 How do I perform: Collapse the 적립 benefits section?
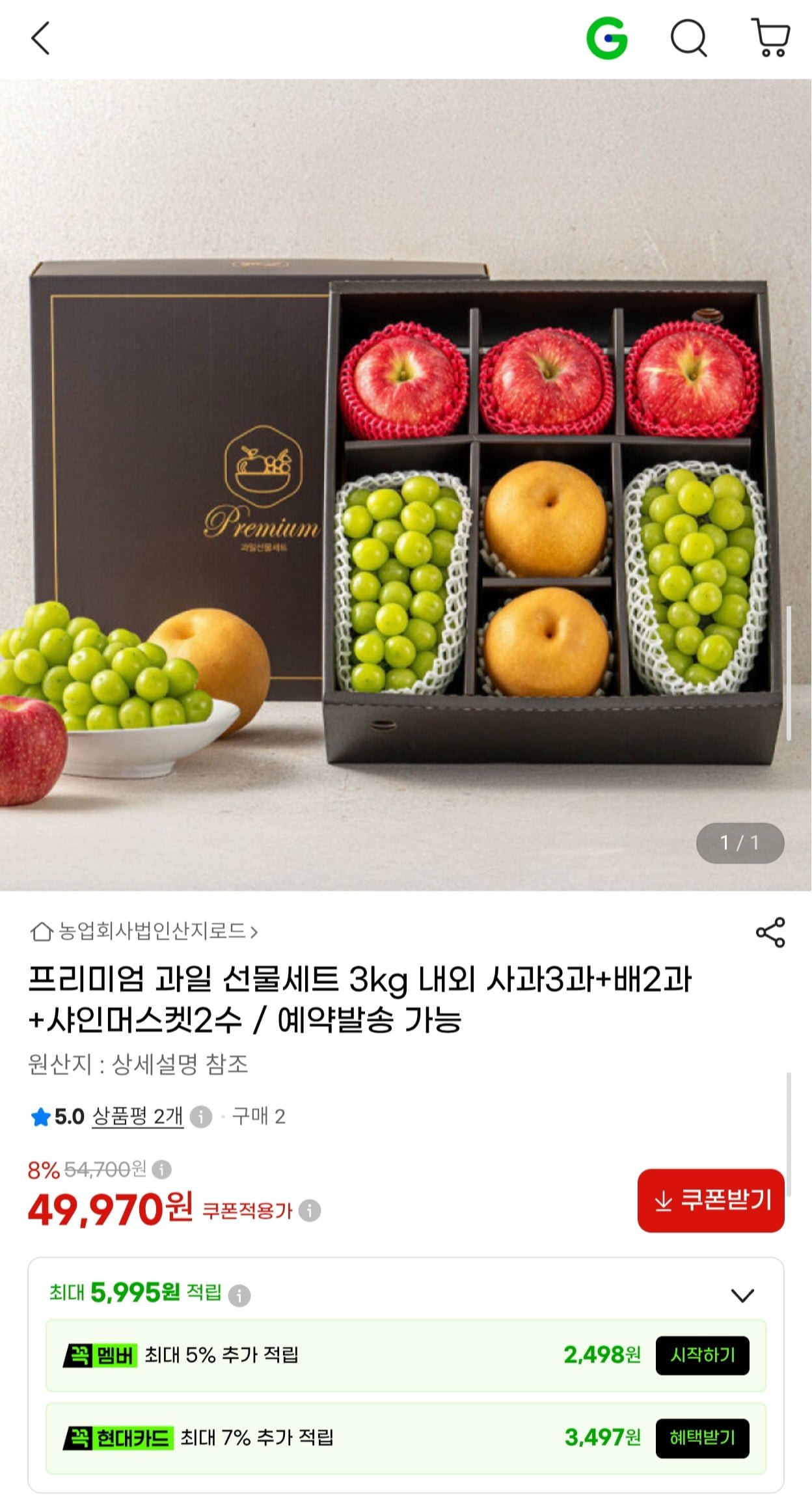(742, 1295)
